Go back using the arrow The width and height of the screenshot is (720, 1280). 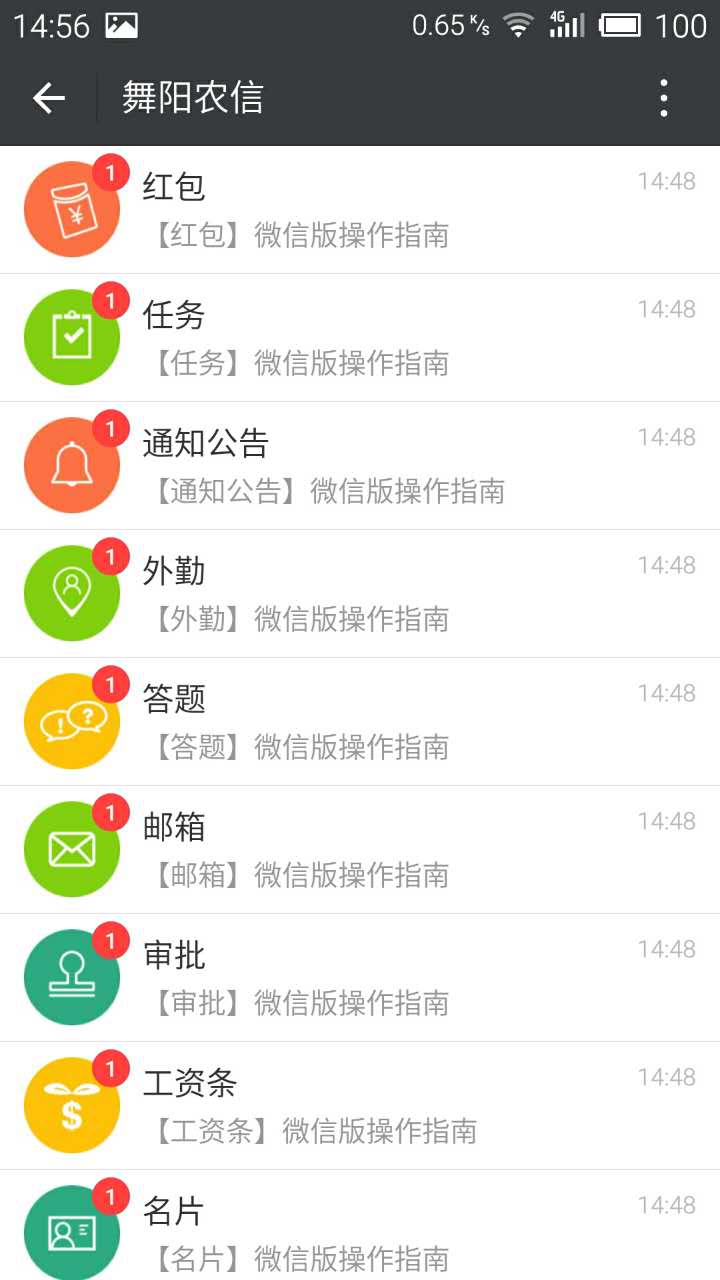tap(48, 98)
